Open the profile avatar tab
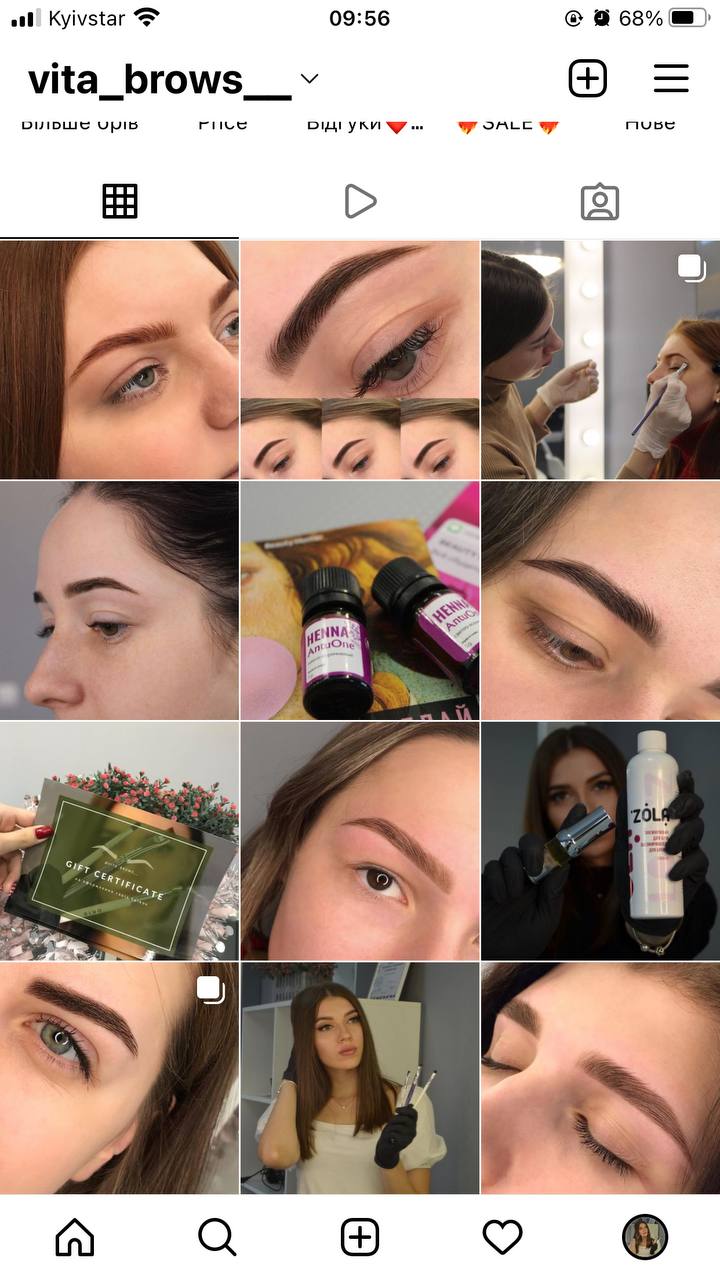The image size is (720, 1280). 645,1238
